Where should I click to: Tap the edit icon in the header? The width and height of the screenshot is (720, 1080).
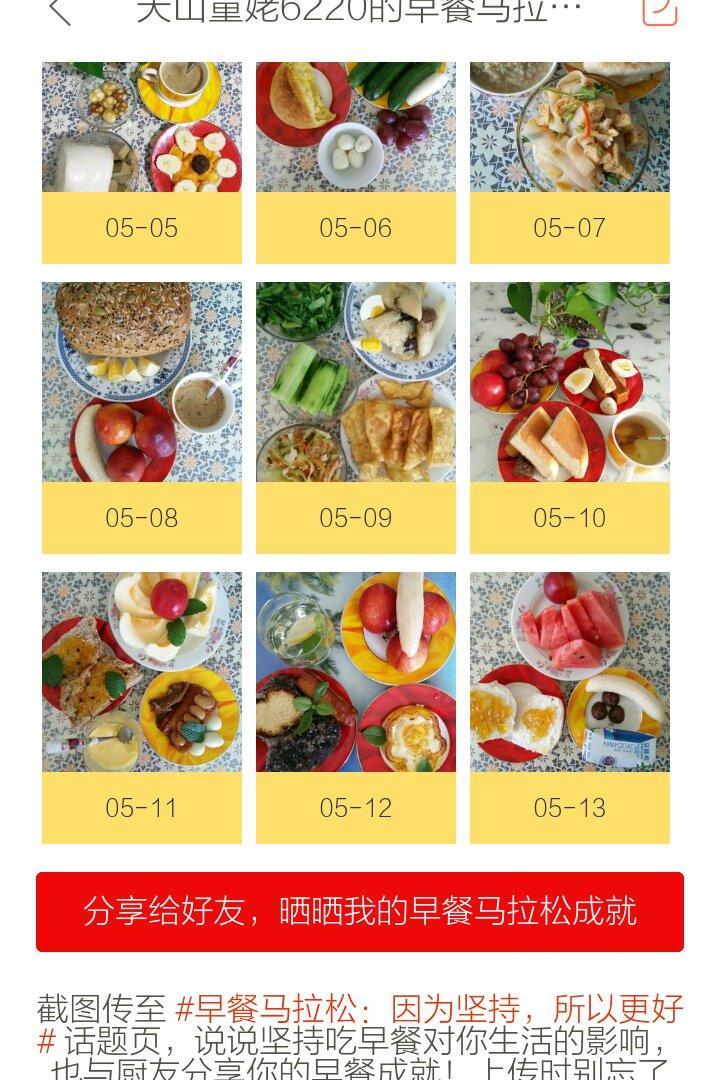click(x=660, y=12)
